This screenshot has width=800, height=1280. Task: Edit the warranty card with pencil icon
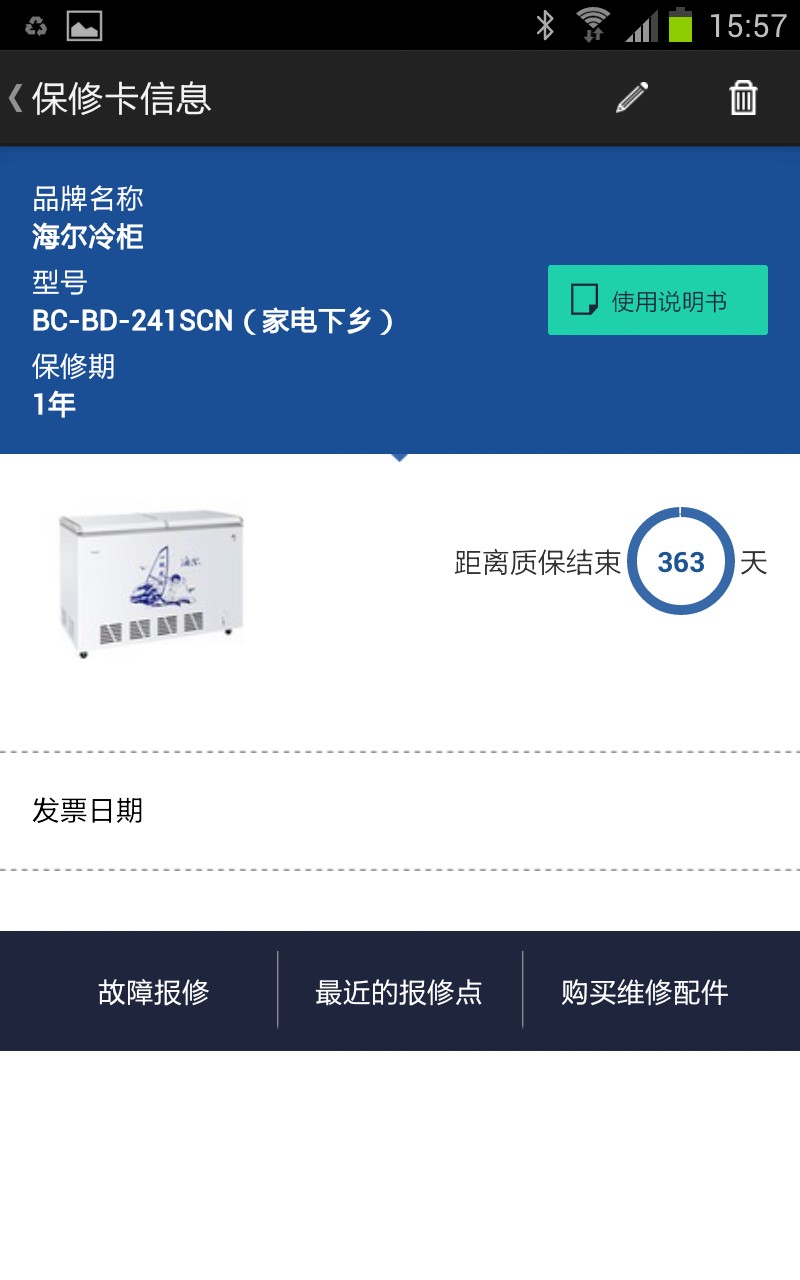(x=632, y=98)
